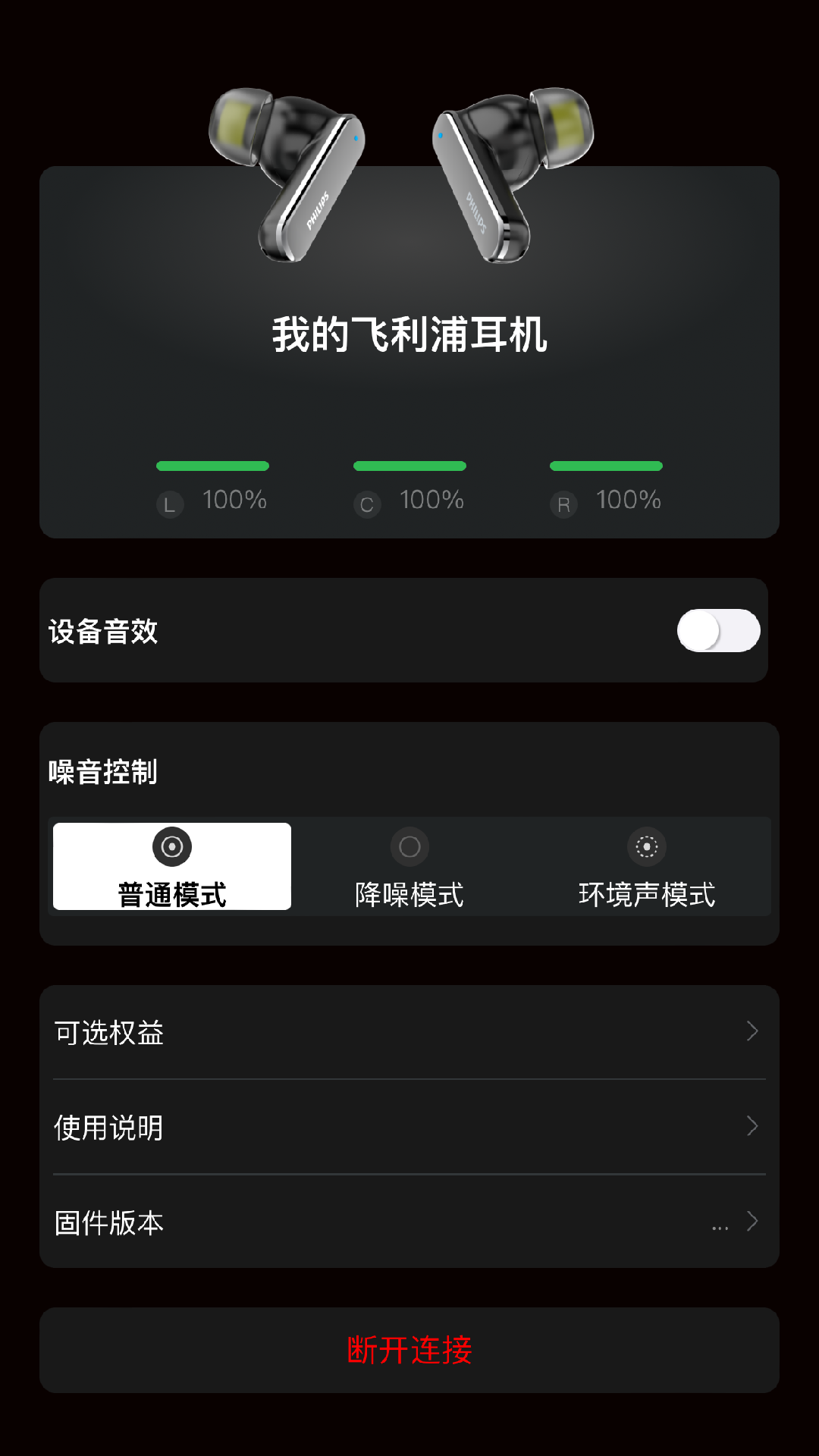Screen dimensions: 819x1456
Task: Switch noise control to 环境声模式
Action: tap(647, 867)
